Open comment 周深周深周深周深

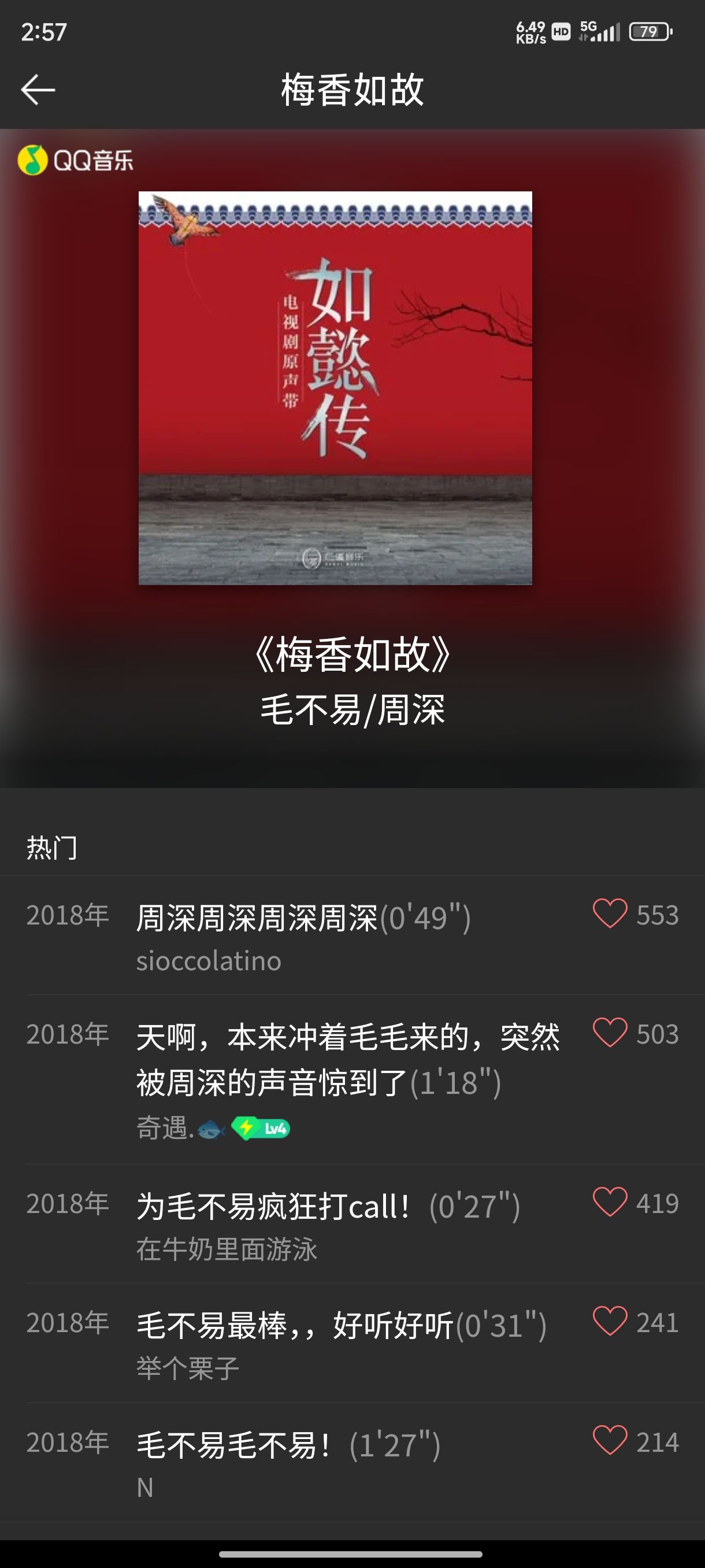pos(303,918)
